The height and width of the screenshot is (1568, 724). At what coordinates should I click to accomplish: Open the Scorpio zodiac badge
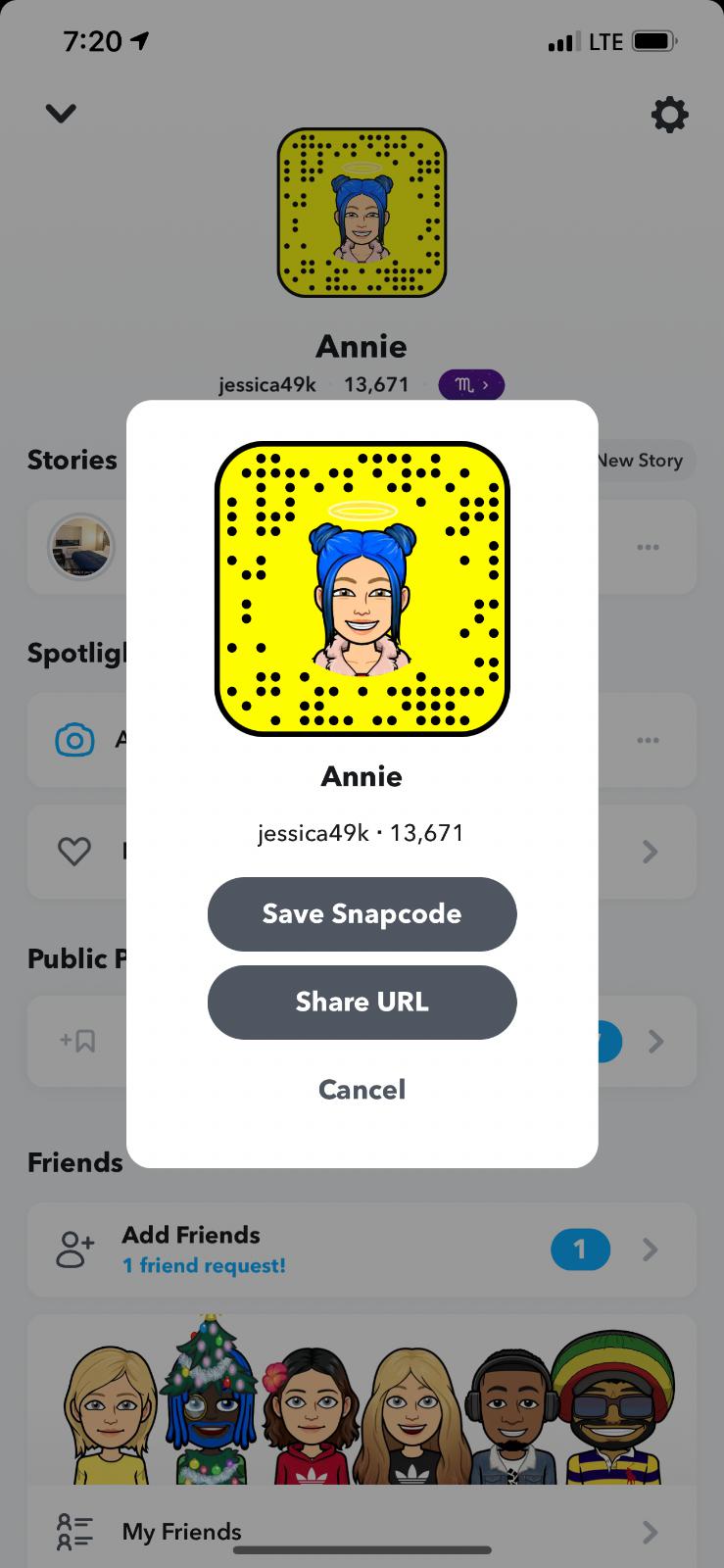471,385
